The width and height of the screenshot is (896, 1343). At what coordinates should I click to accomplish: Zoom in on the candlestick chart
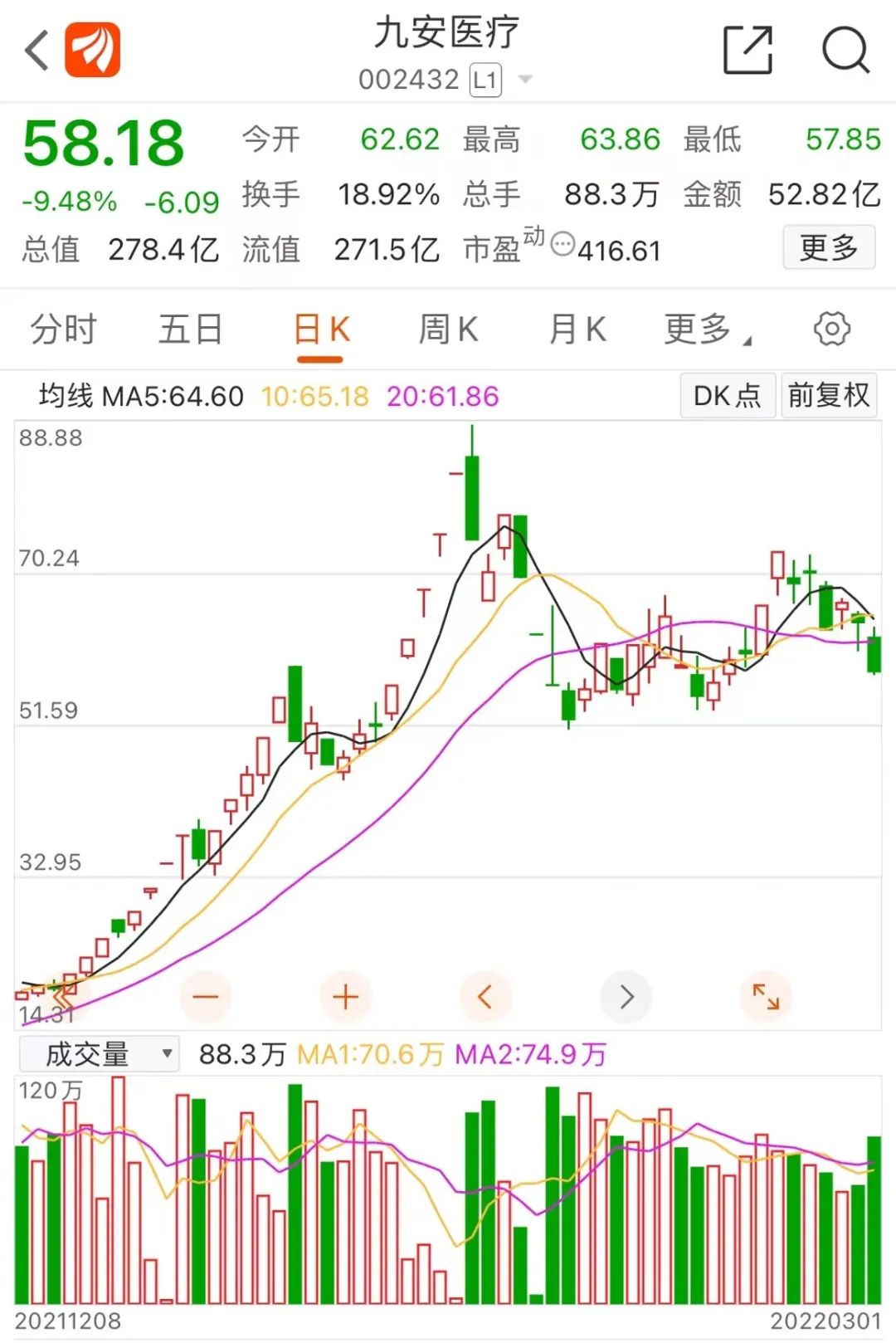(x=345, y=997)
